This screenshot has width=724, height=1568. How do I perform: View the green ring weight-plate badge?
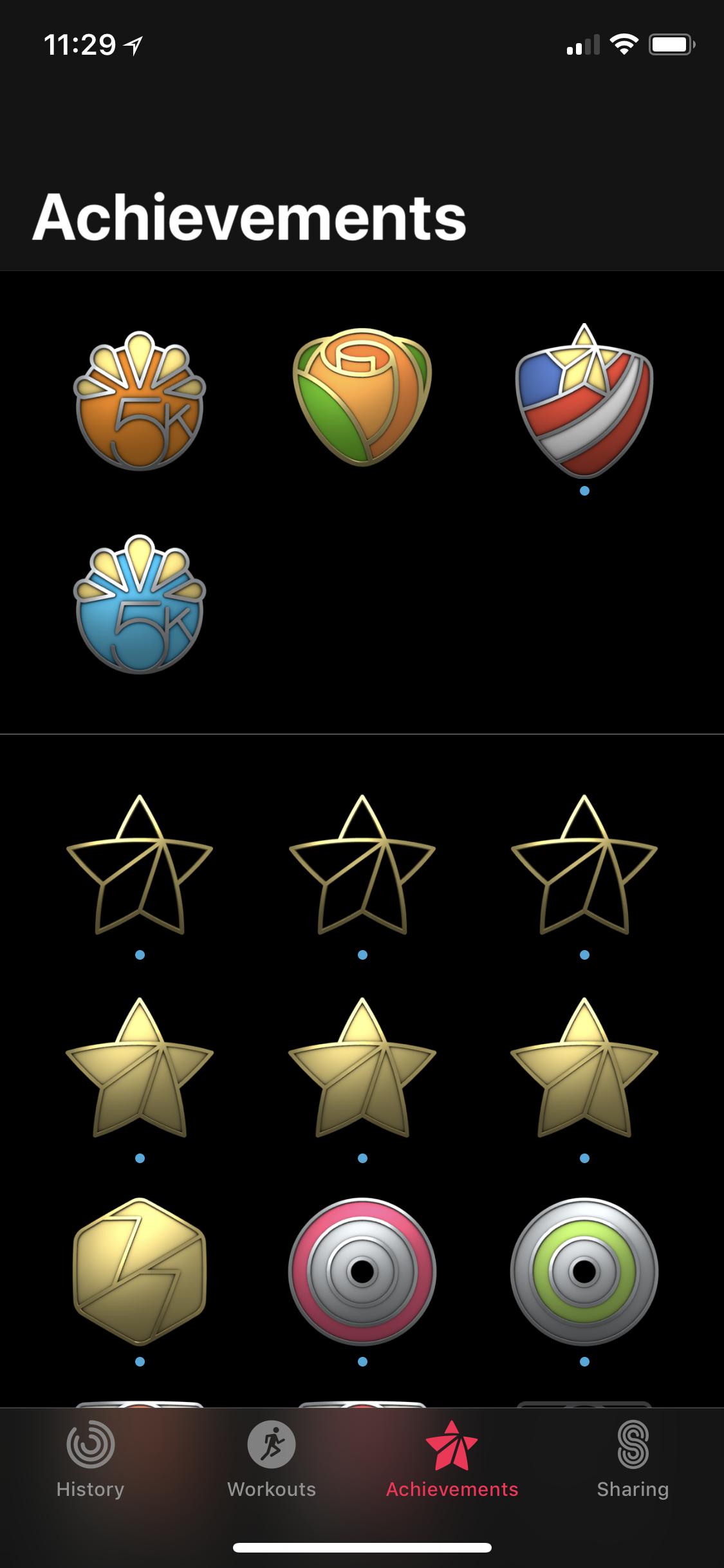(x=584, y=1271)
